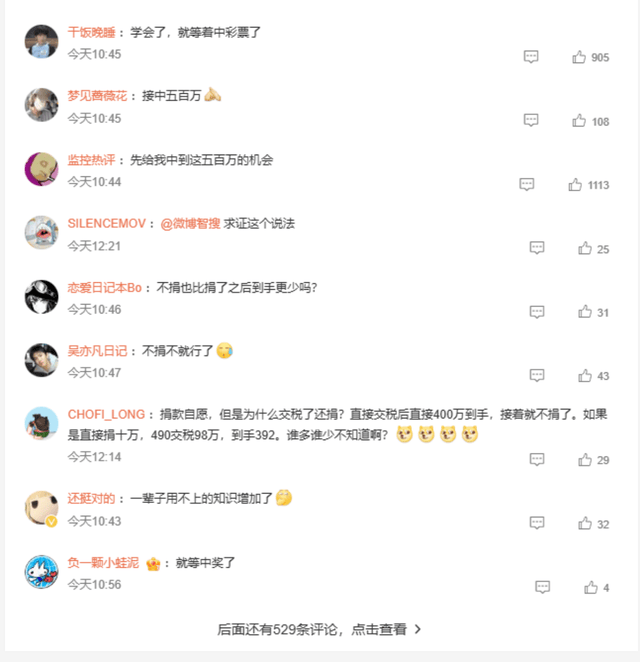Screen dimensions: 640x662
Task: Reply to 梦见蔷薇花's comment
Action: [531, 121]
